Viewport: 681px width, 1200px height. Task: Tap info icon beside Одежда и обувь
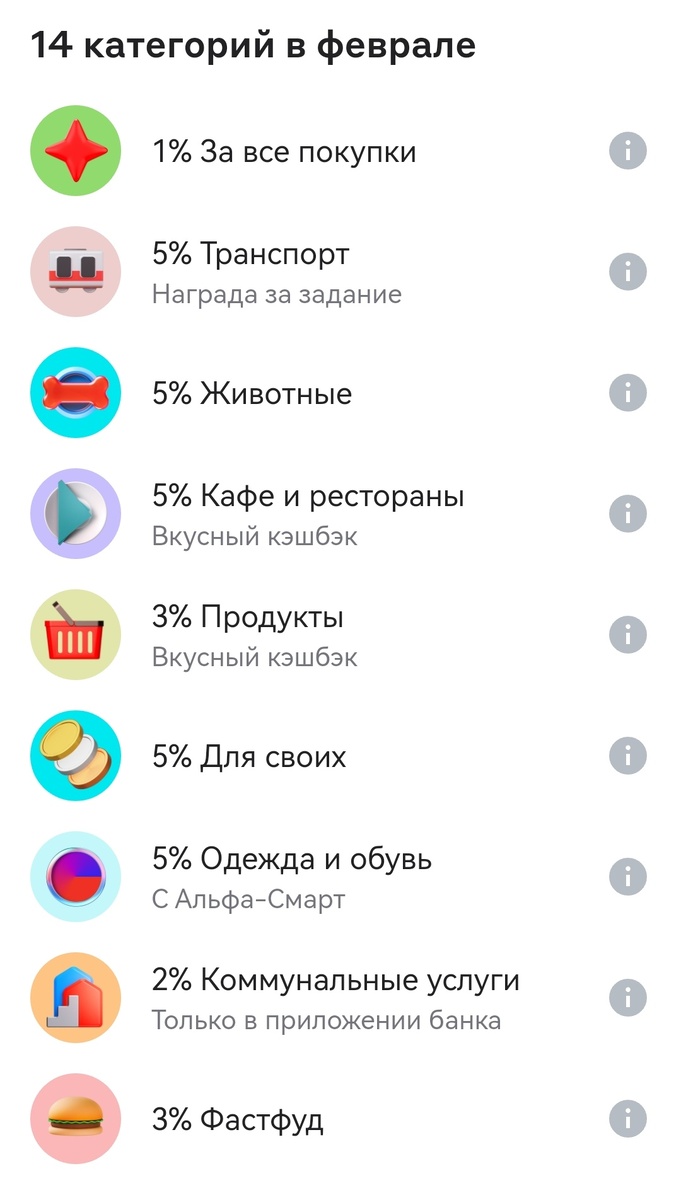pyautogui.click(x=627, y=877)
